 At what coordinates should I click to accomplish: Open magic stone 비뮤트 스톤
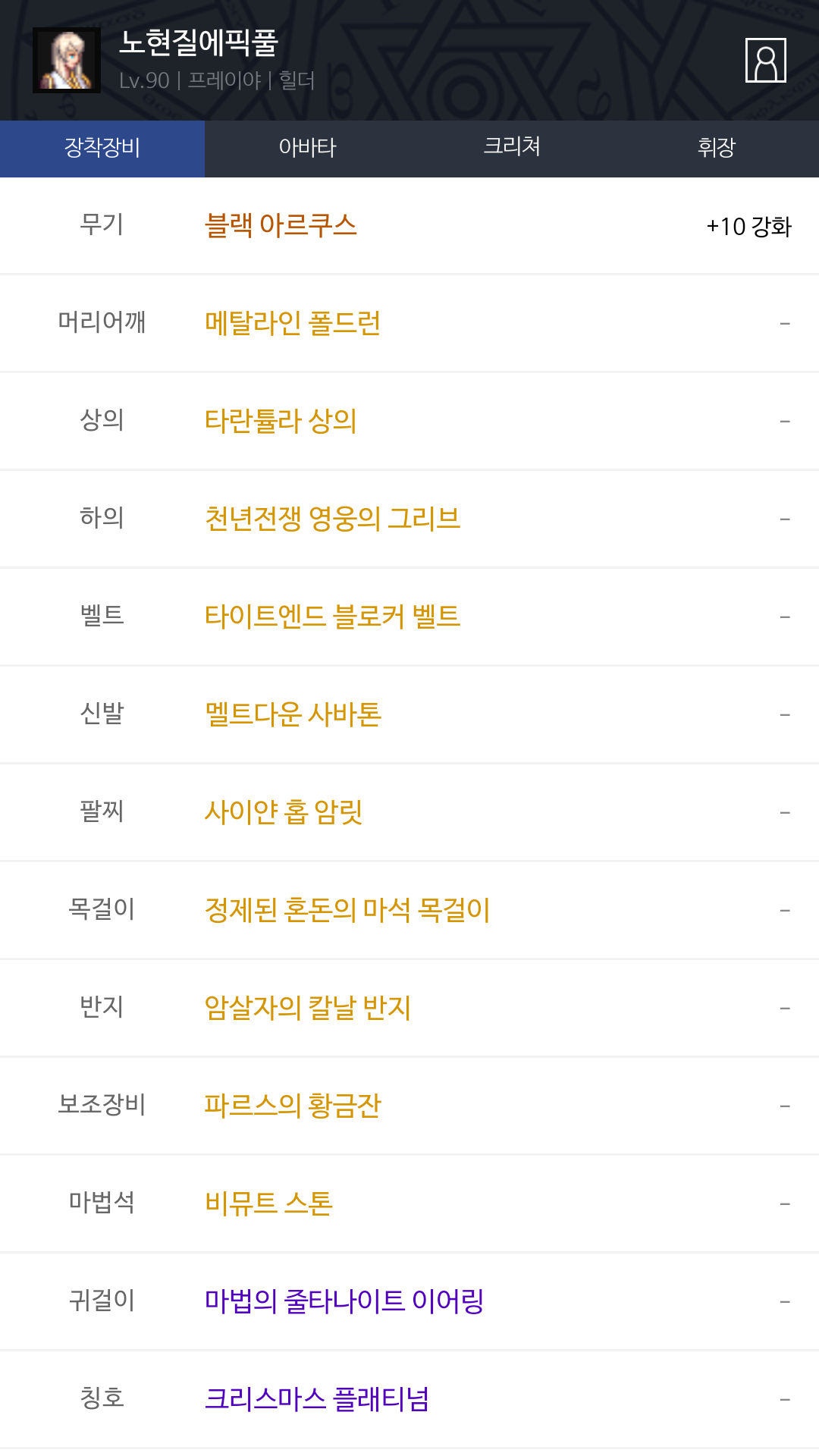[268, 1203]
